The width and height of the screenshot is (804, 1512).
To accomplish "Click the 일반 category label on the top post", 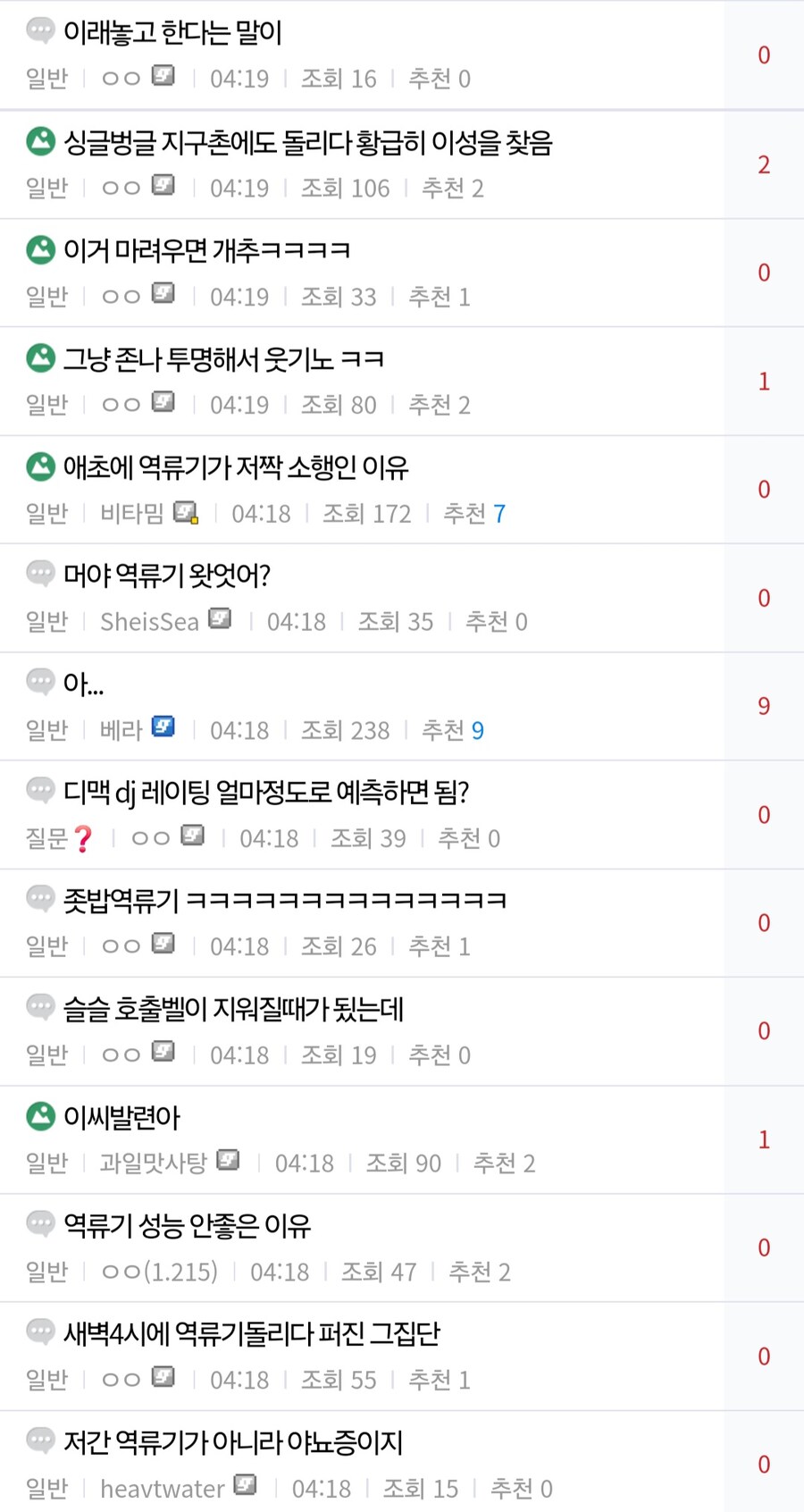I will (x=46, y=79).
